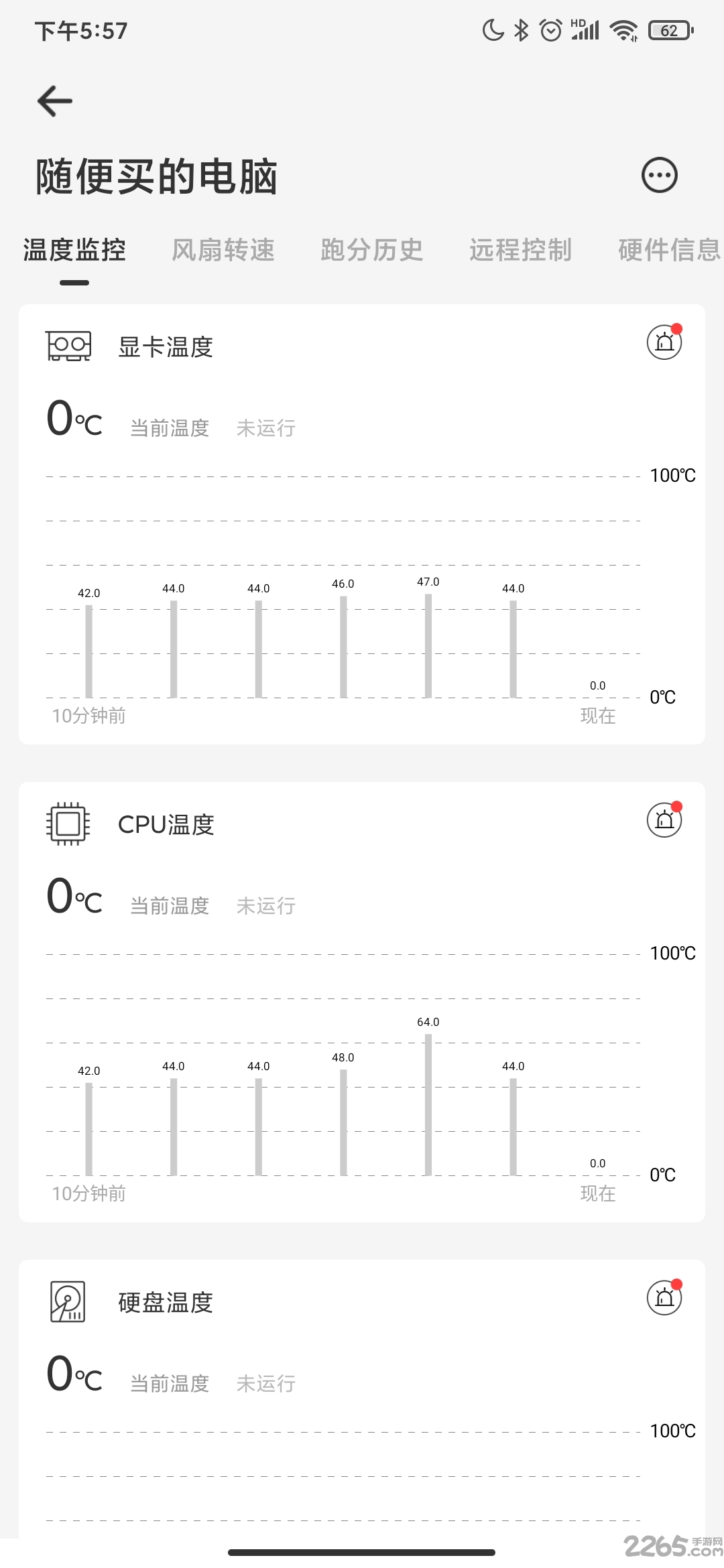Image resolution: width=724 pixels, height=1568 pixels.
Task: Open the more options ellipsis menu
Action: point(660,175)
